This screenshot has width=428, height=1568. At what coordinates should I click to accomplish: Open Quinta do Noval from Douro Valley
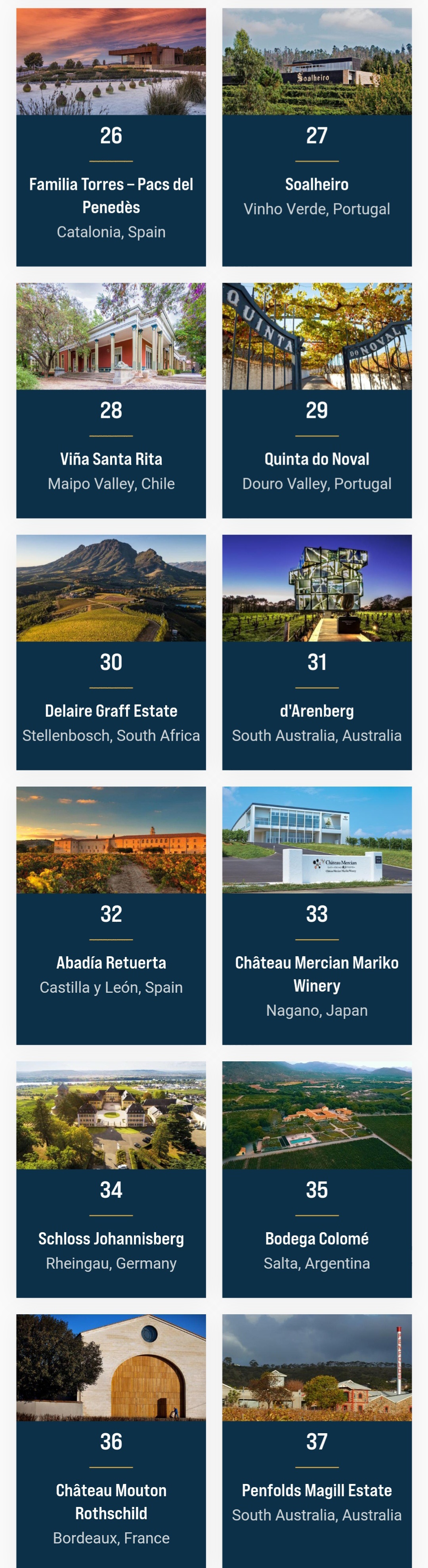pos(317,459)
